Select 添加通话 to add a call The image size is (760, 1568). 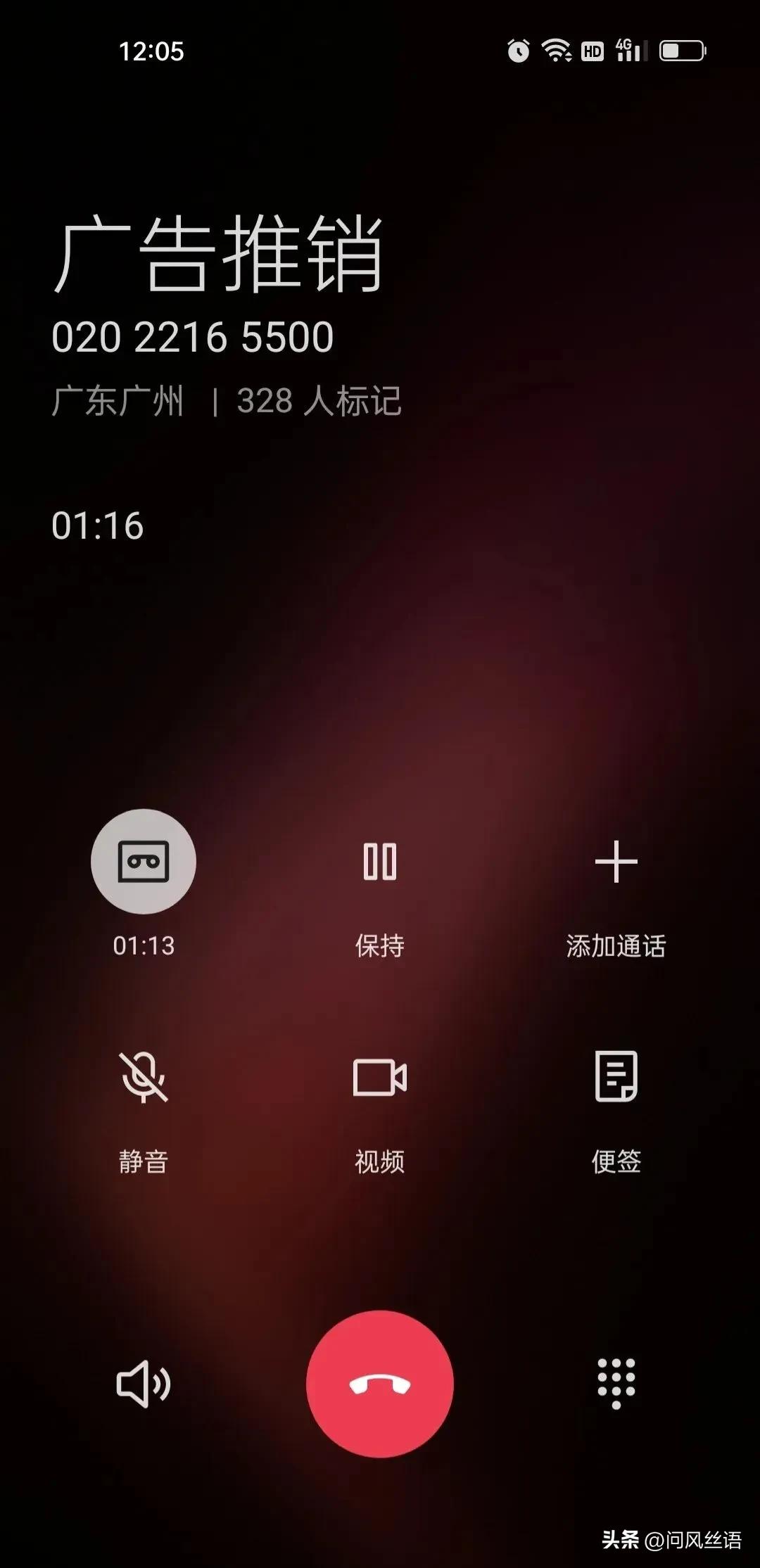[617, 862]
